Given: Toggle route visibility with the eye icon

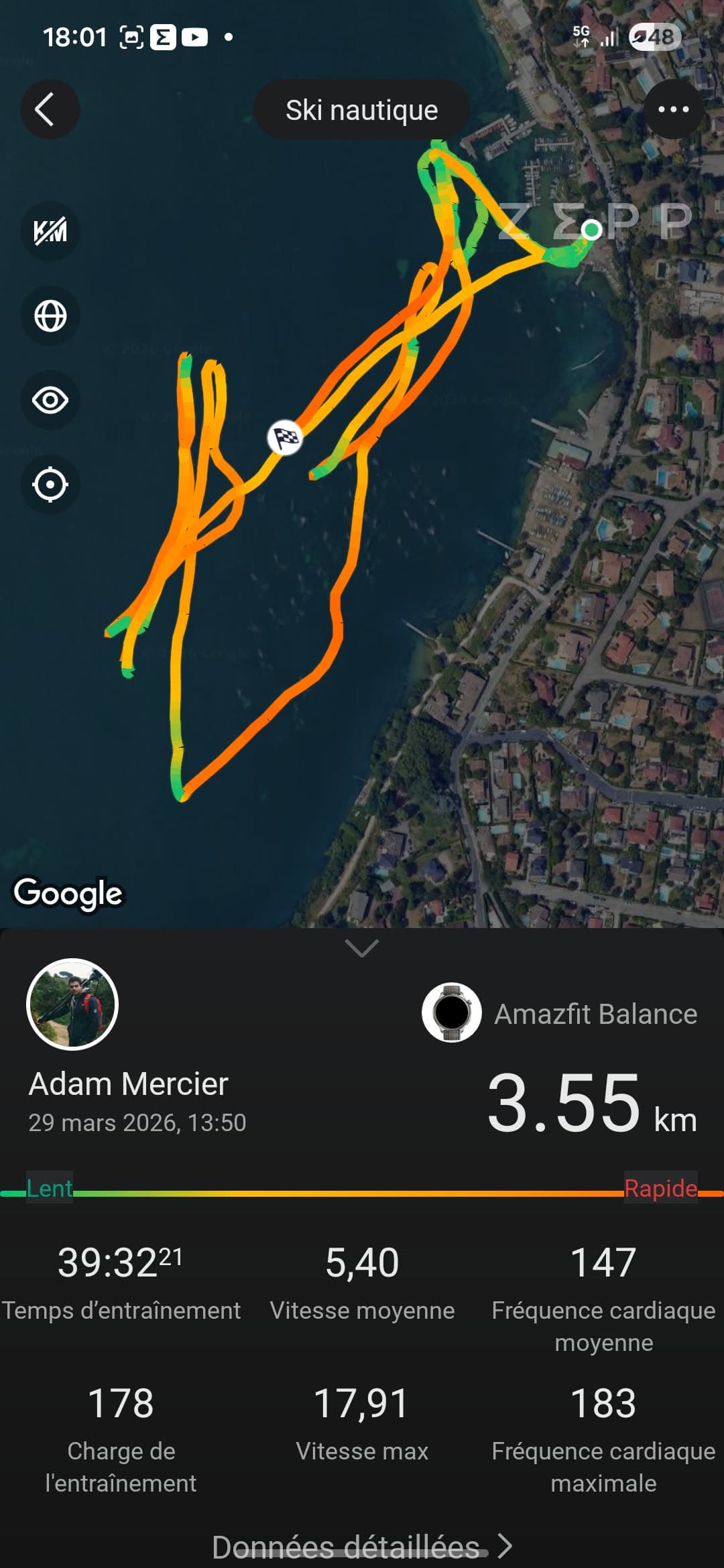Looking at the screenshot, I should pos(50,400).
